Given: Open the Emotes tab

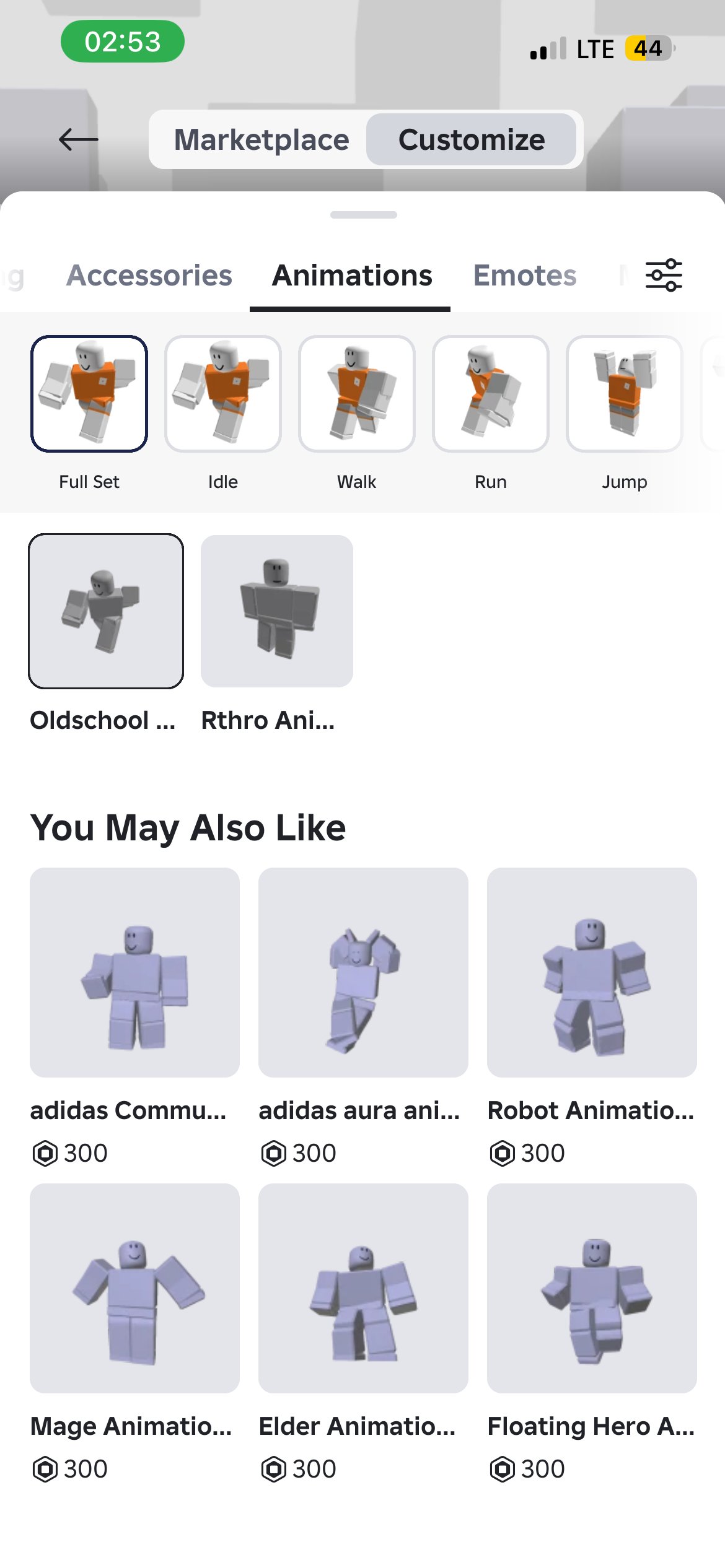Looking at the screenshot, I should click(525, 276).
